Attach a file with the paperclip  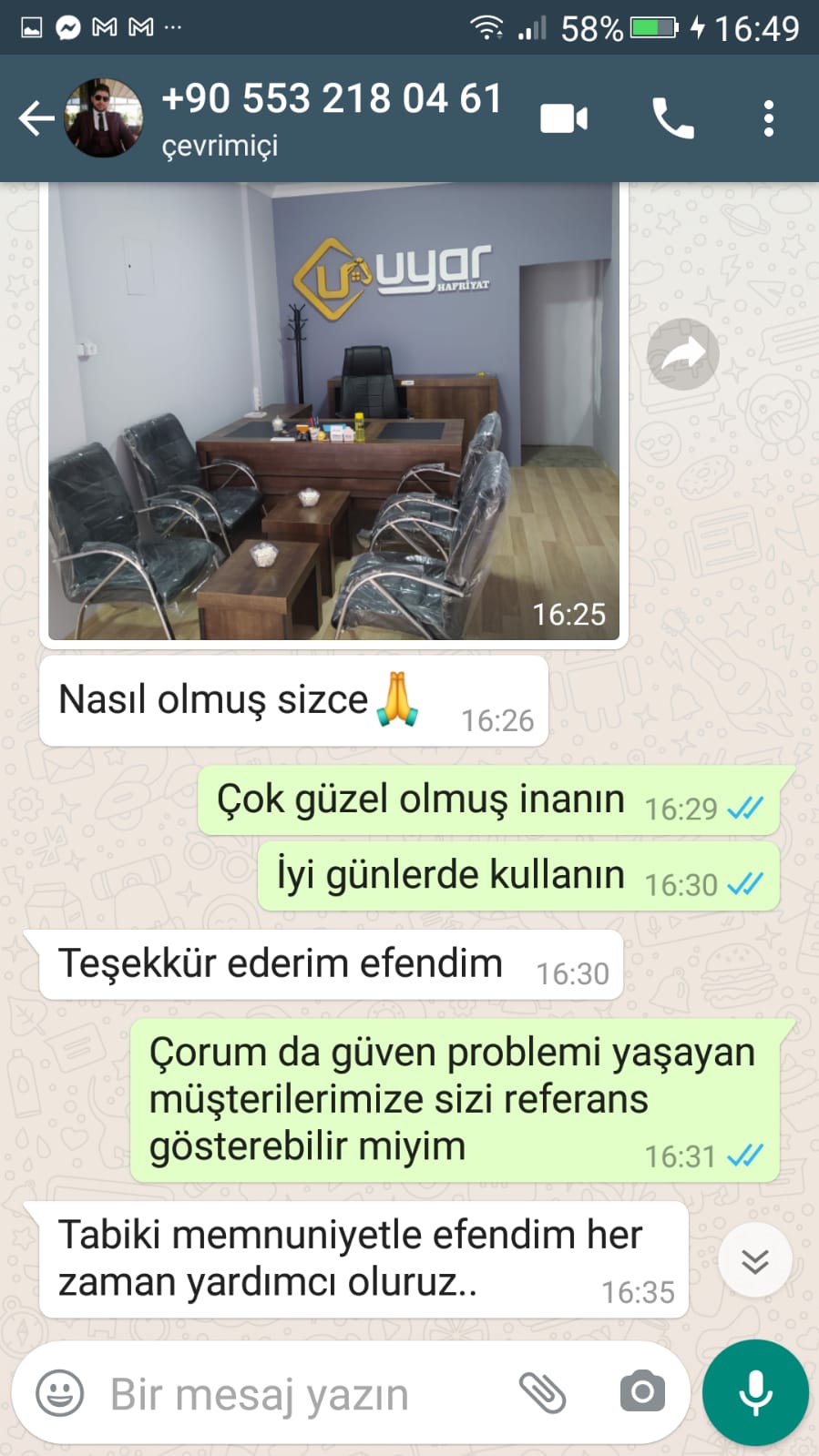pos(543,1393)
